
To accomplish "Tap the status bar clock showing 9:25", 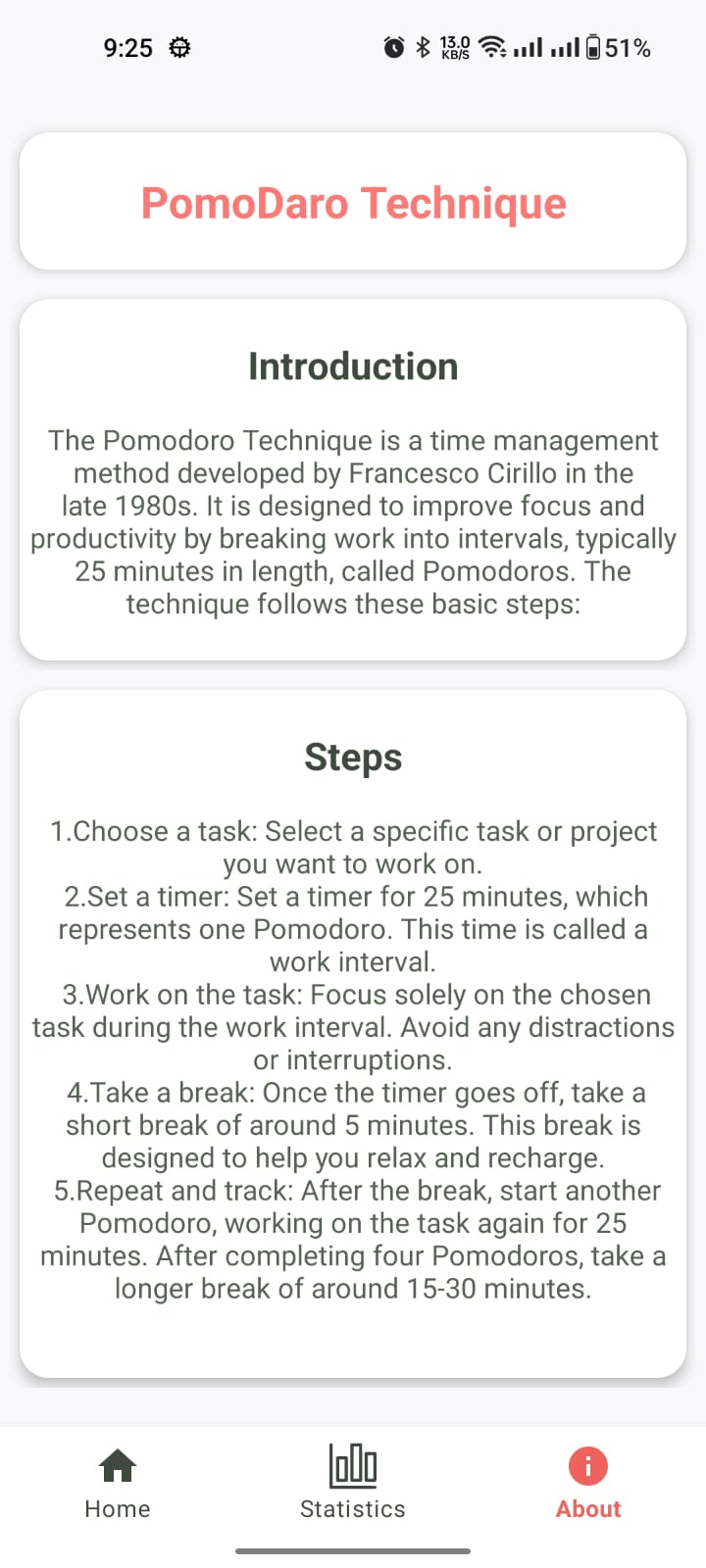I will click(x=127, y=46).
